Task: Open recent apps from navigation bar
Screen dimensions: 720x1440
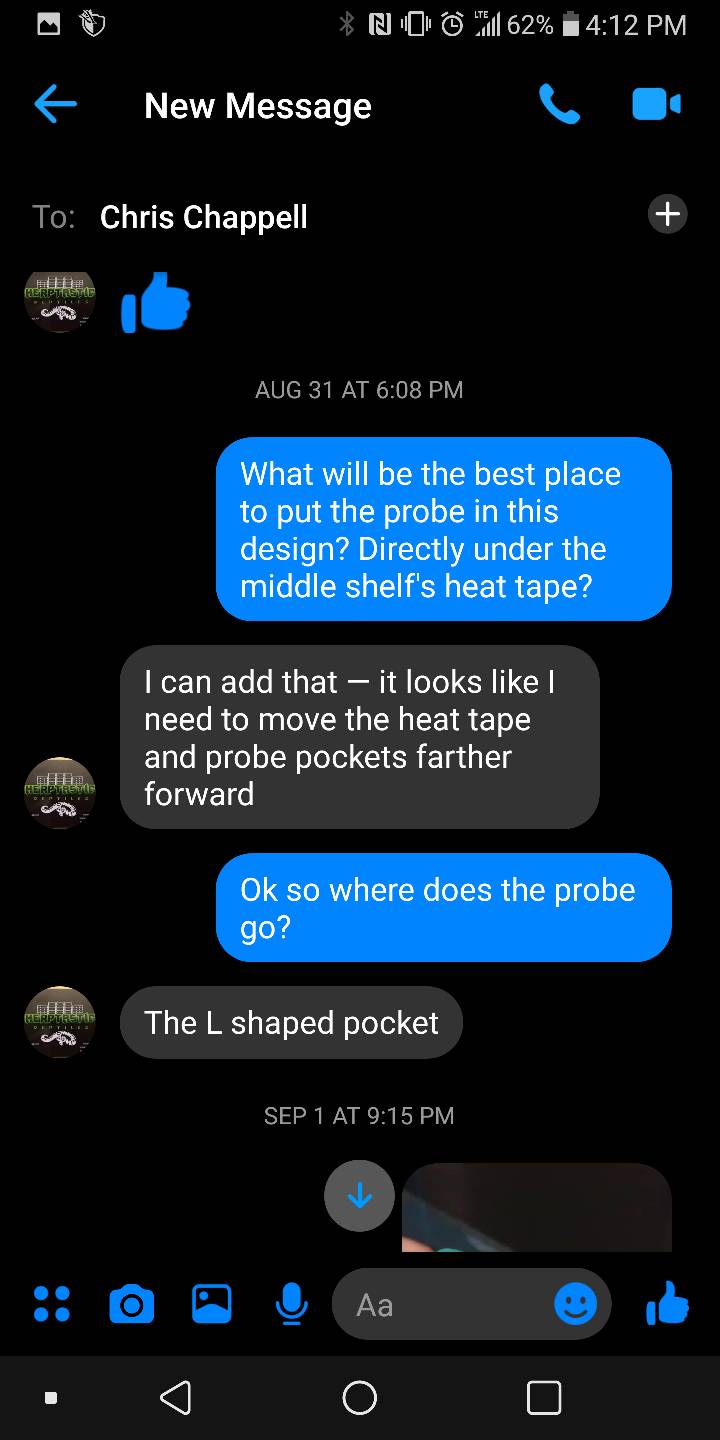Action: point(543,1397)
